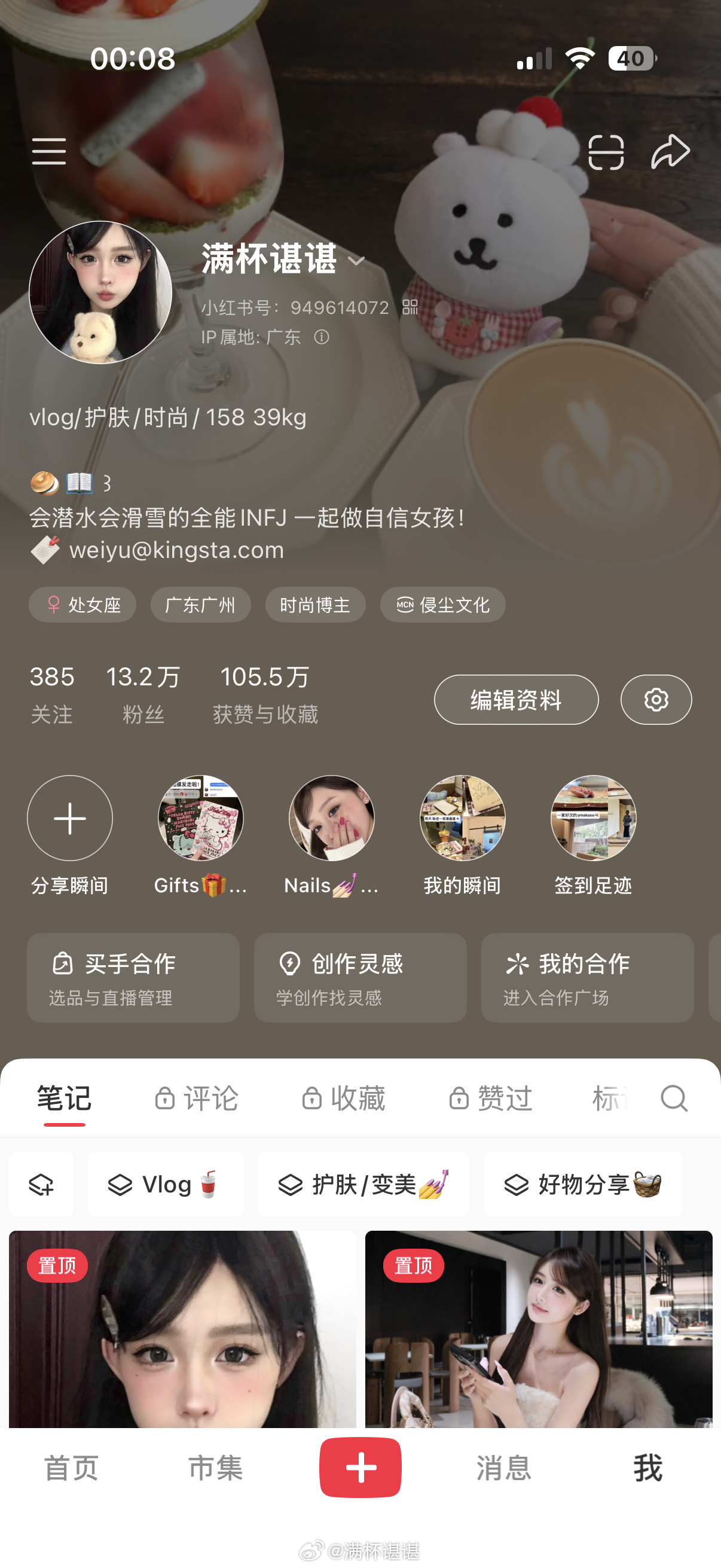The height and width of the screenshot is (1568, 721).
Task: View IP 属地 info via the ⓘ icon
Action: click(x=323, y=336)
